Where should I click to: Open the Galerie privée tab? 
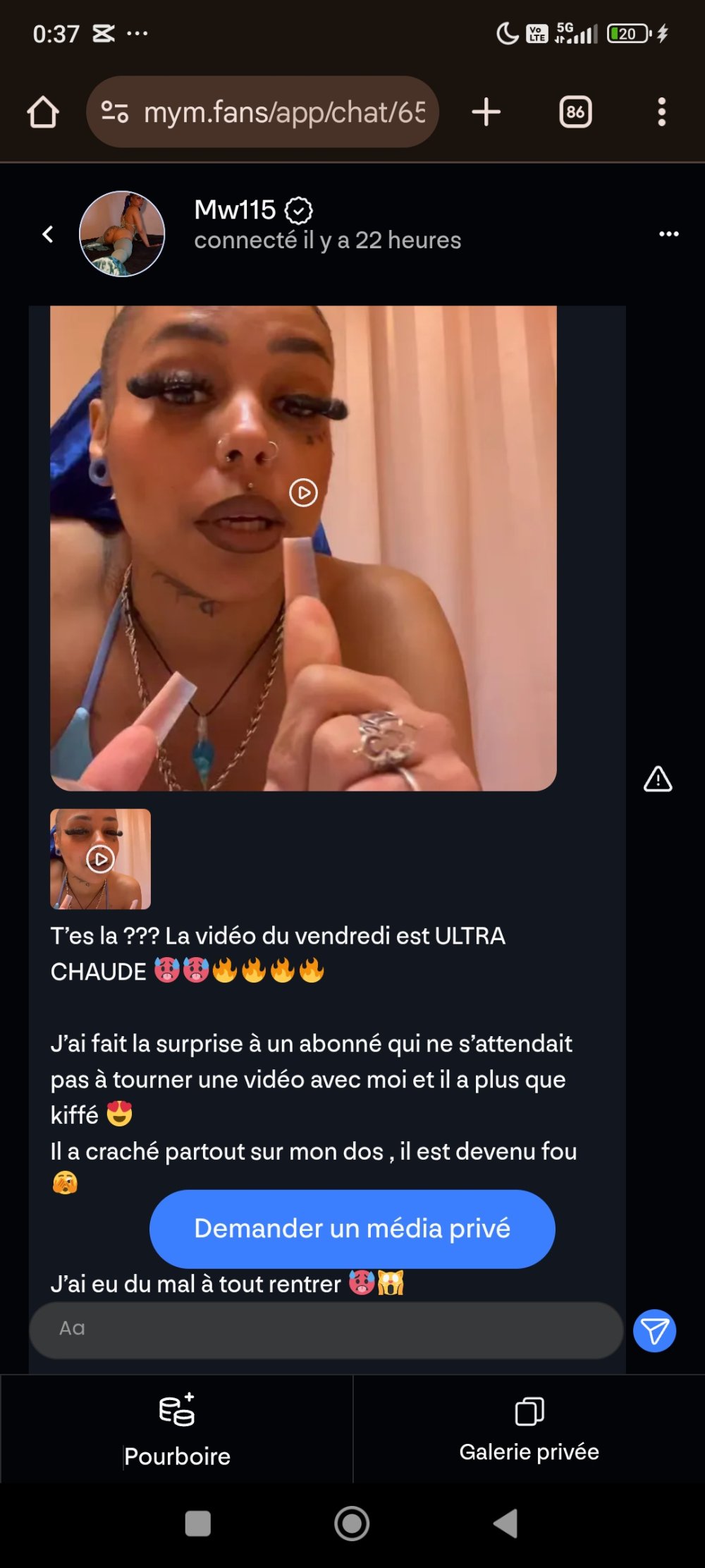[x=529, y=1429]
